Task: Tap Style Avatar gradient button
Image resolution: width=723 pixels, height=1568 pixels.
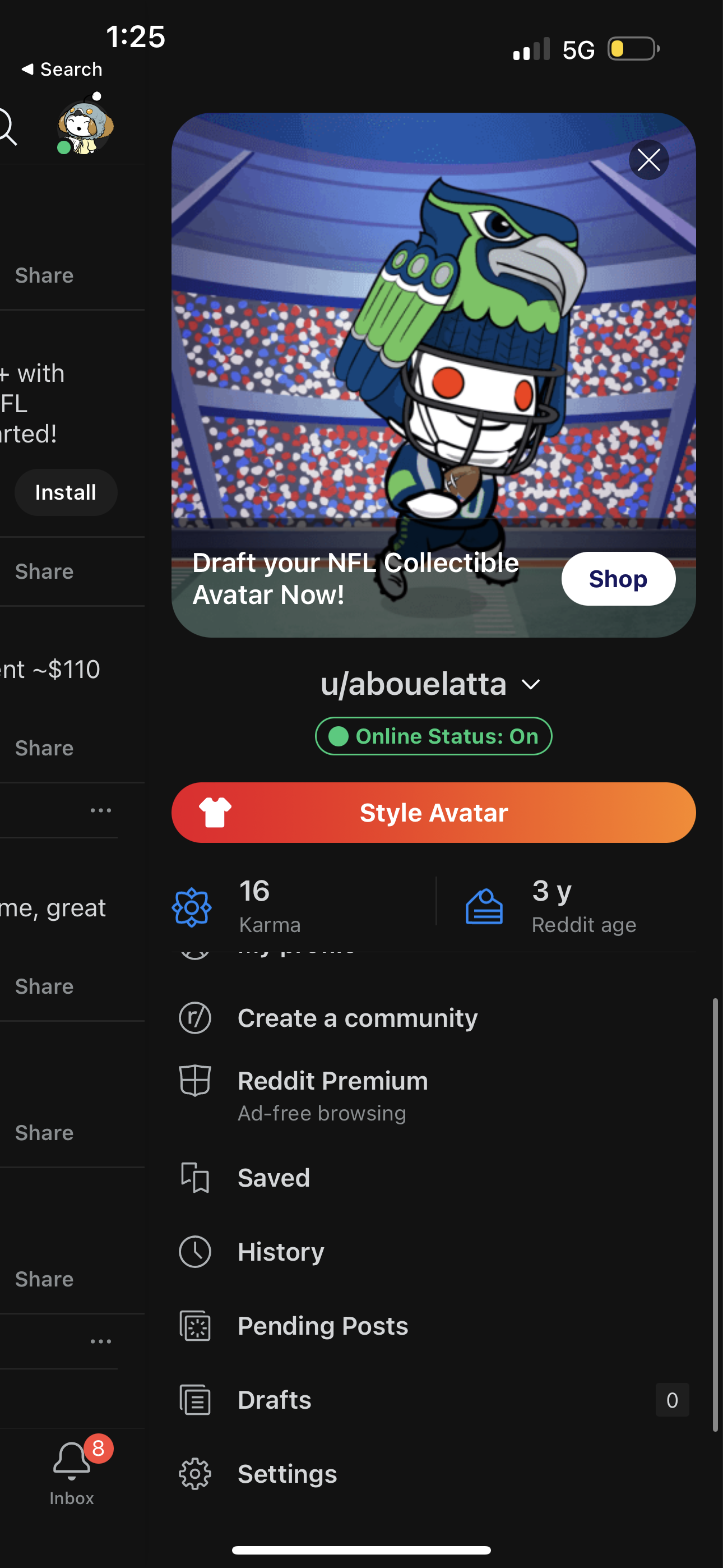Action: pos(433,813)
